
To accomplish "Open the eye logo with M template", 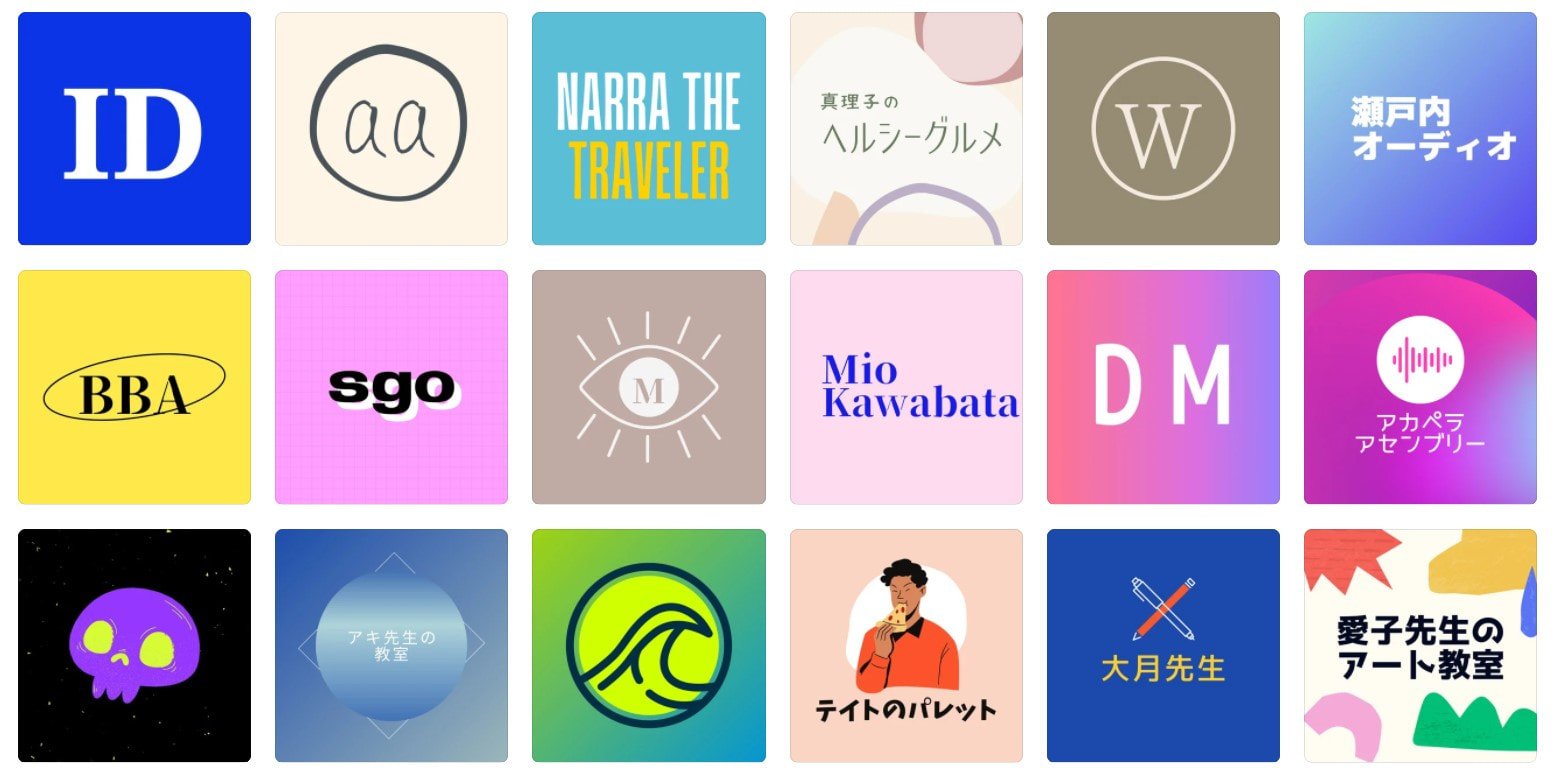I will (648, 387).
